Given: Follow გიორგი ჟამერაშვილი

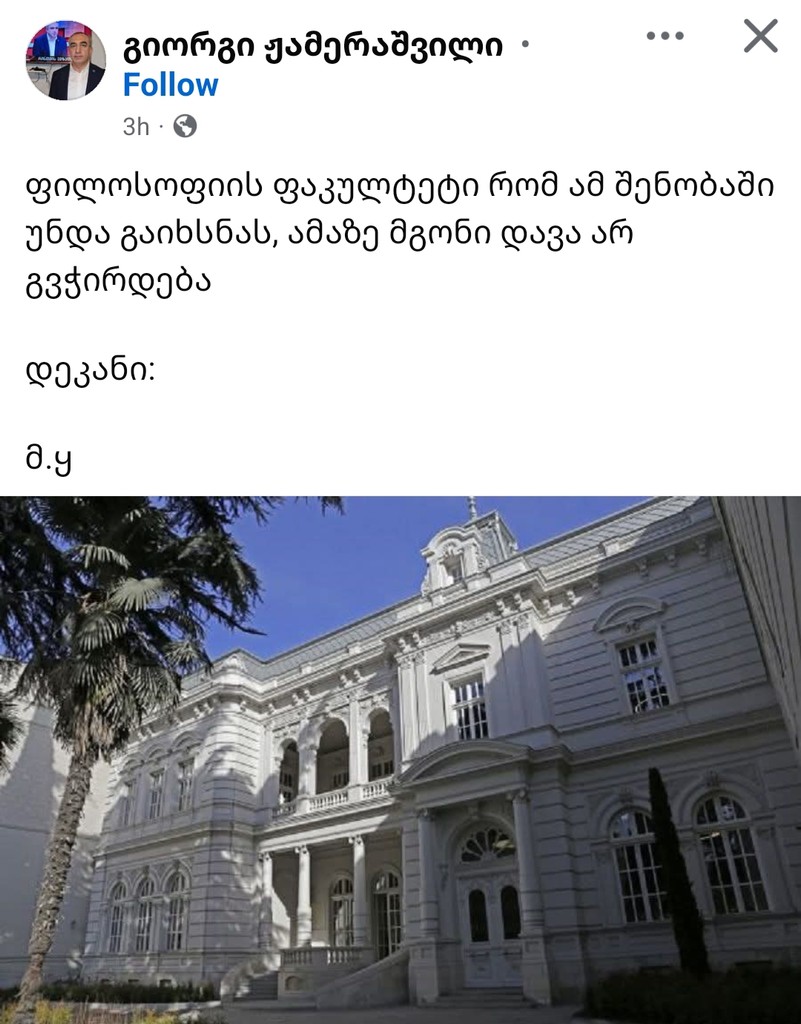Looking at the screenshot, I should click(170, 85).
